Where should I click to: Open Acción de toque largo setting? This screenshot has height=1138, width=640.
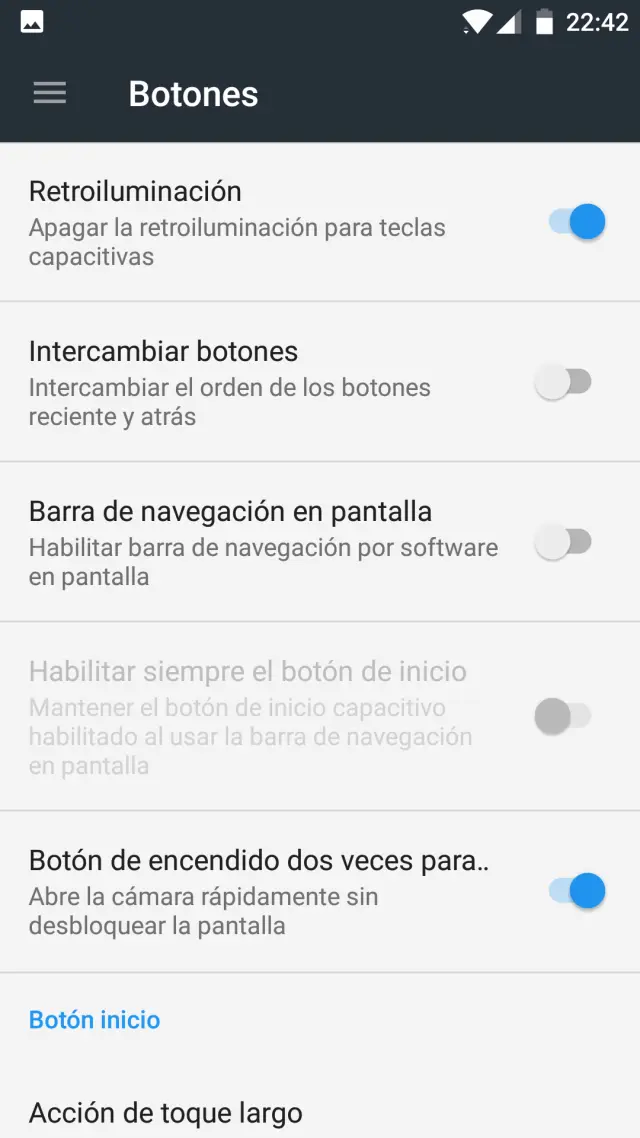[166, 1112]
